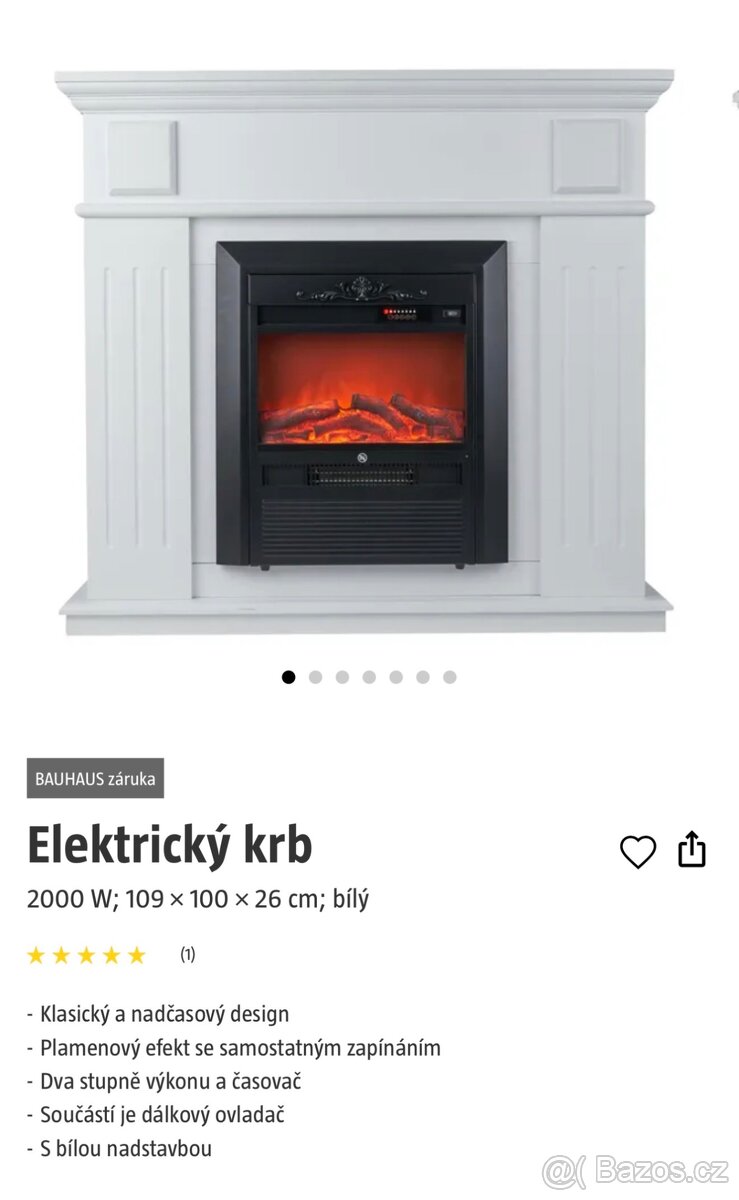The height and width of the screenshot is (1200, 739).
Task: Open the fireplace product photo
Action: (364, 350)
